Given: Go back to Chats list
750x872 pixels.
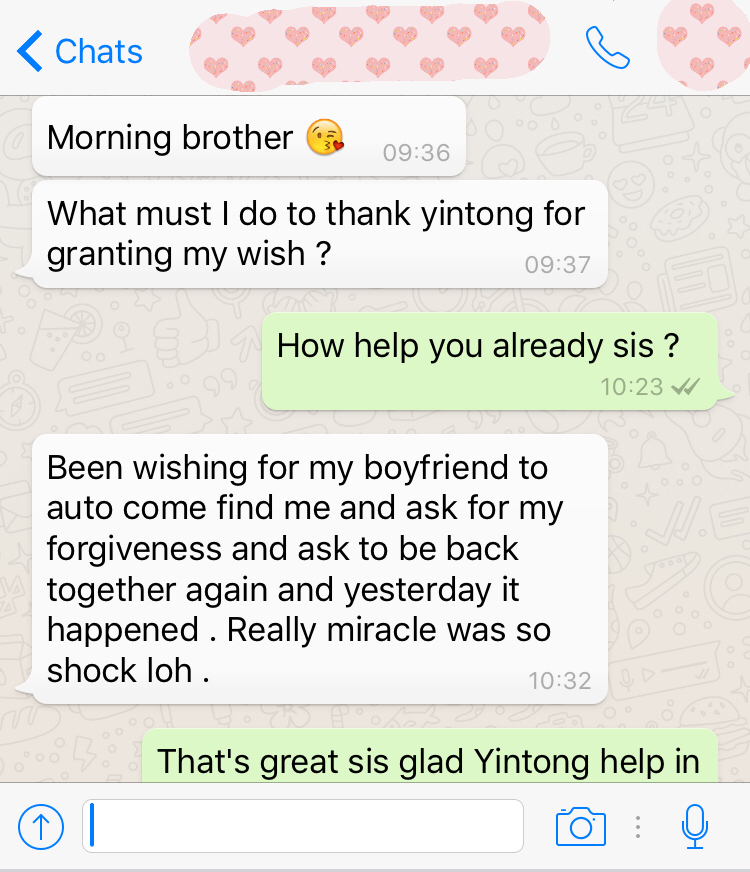Looking at the screenshot, I should [80, 51].
